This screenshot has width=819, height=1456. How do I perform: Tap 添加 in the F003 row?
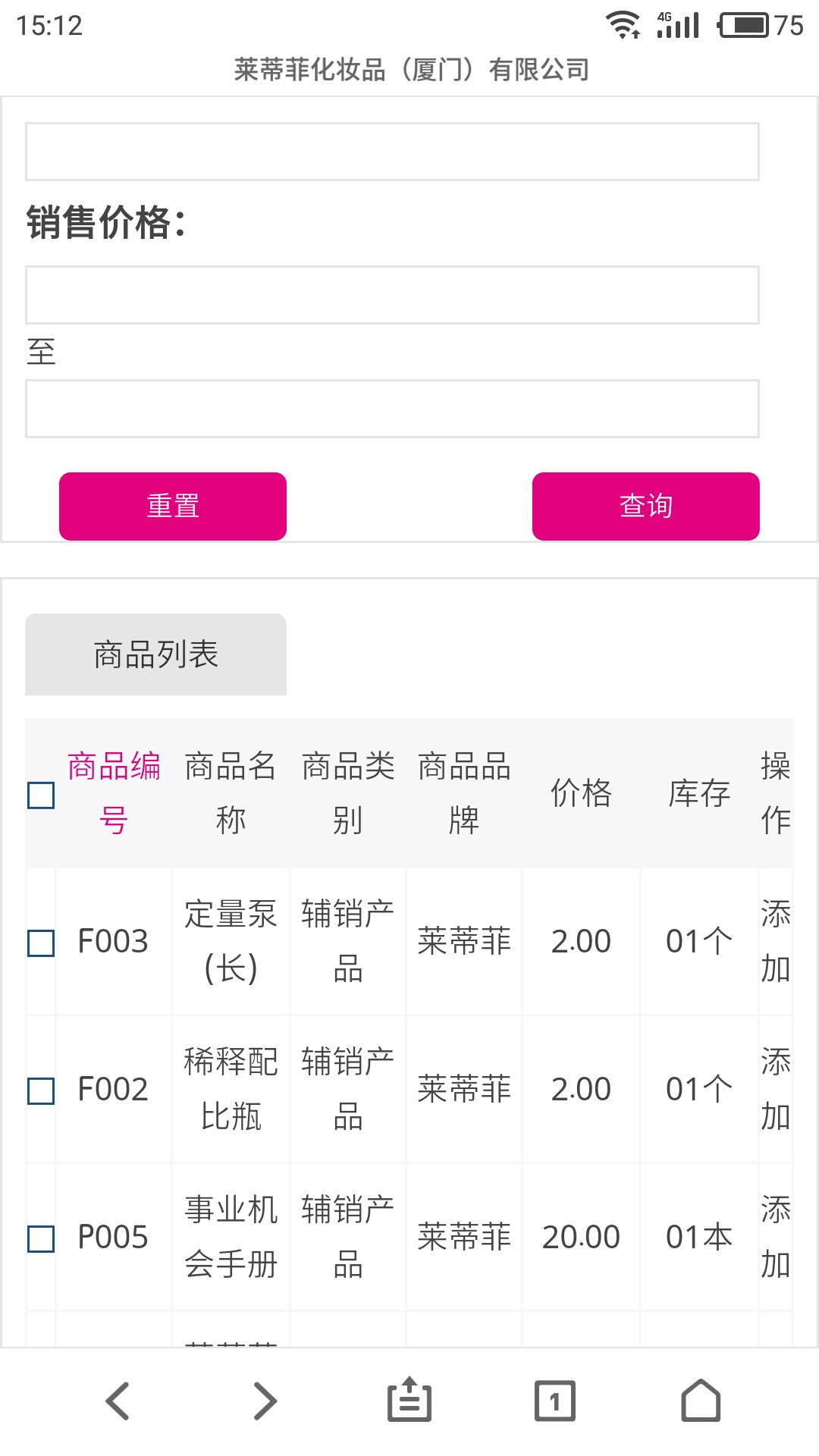click(x=776, y=941)
